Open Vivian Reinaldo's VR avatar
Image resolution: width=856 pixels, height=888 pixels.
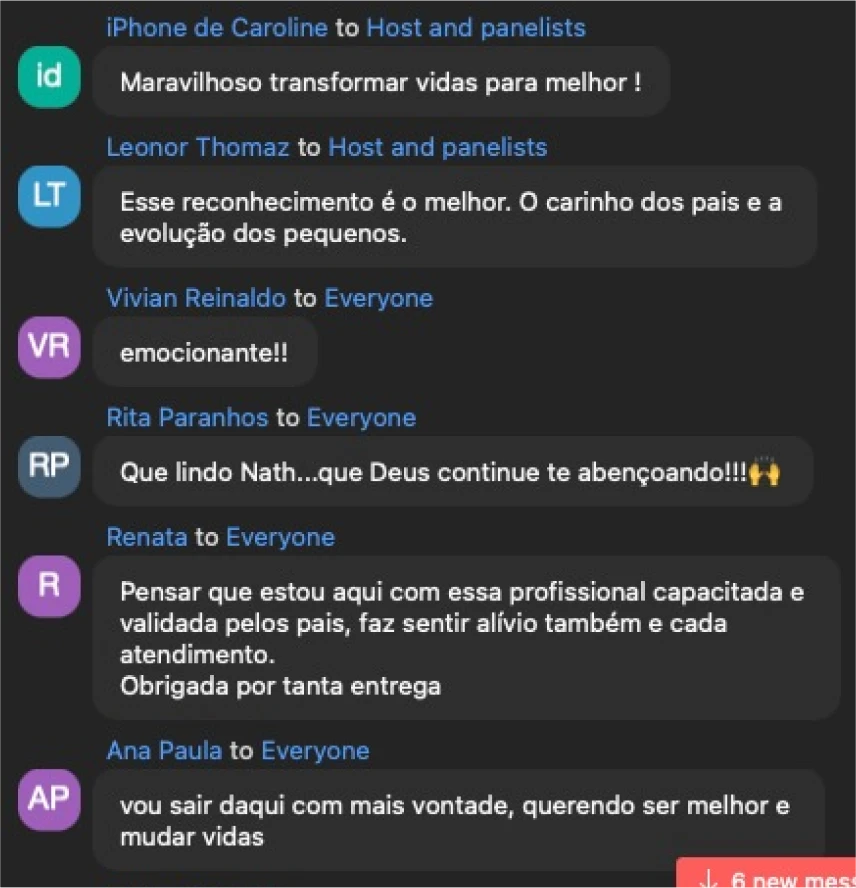click(49, 347)
